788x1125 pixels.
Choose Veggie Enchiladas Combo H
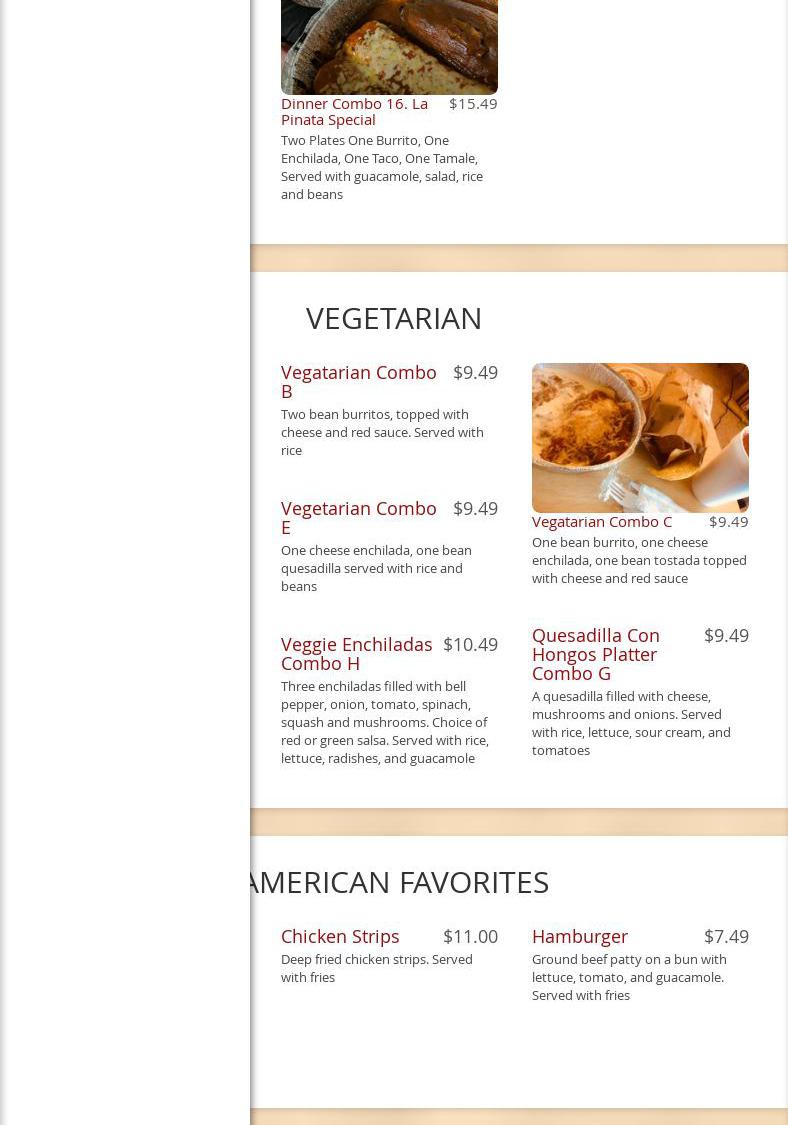pyautogui.click(x=356, y=653)
